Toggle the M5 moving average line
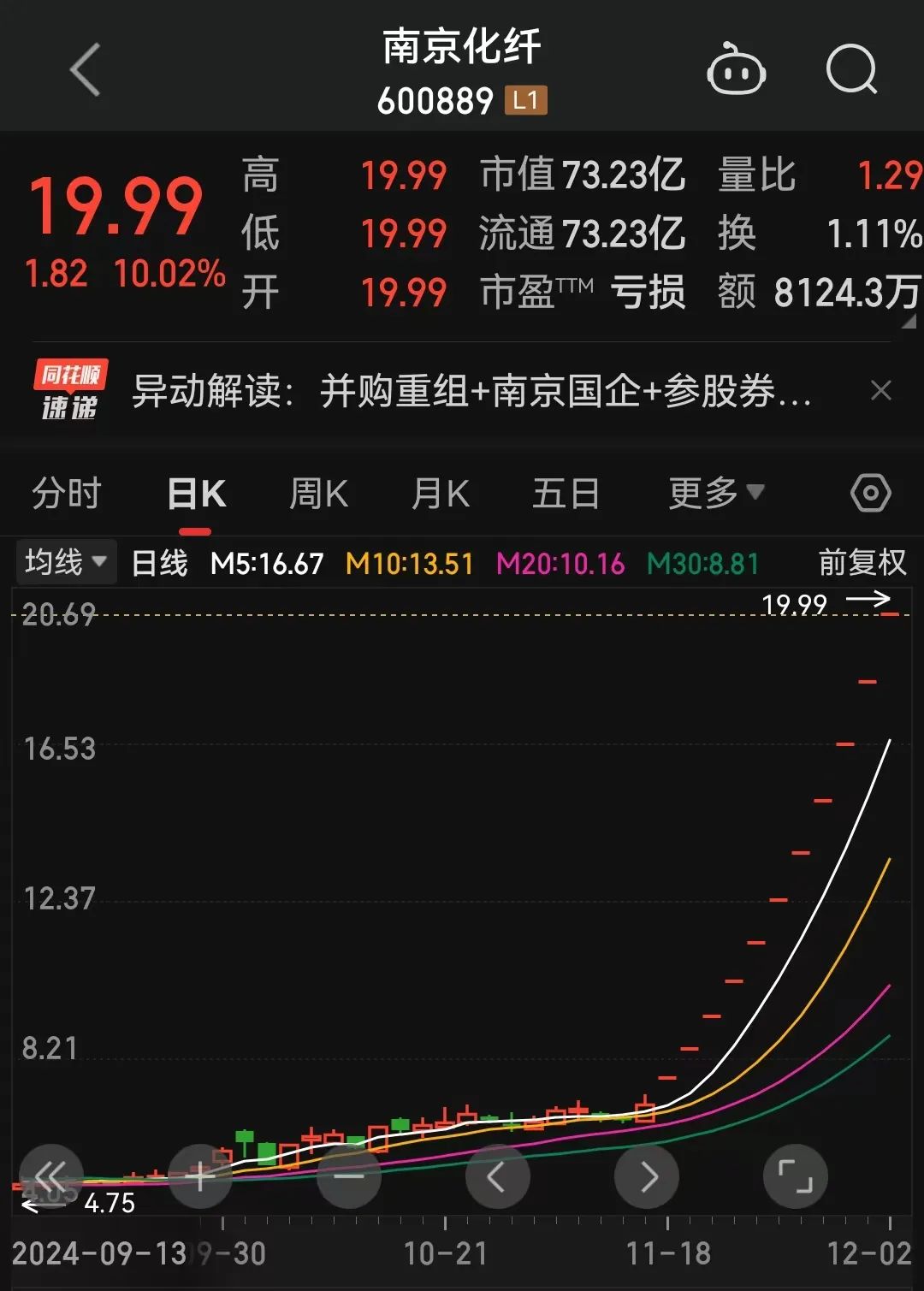 point(268,564)
